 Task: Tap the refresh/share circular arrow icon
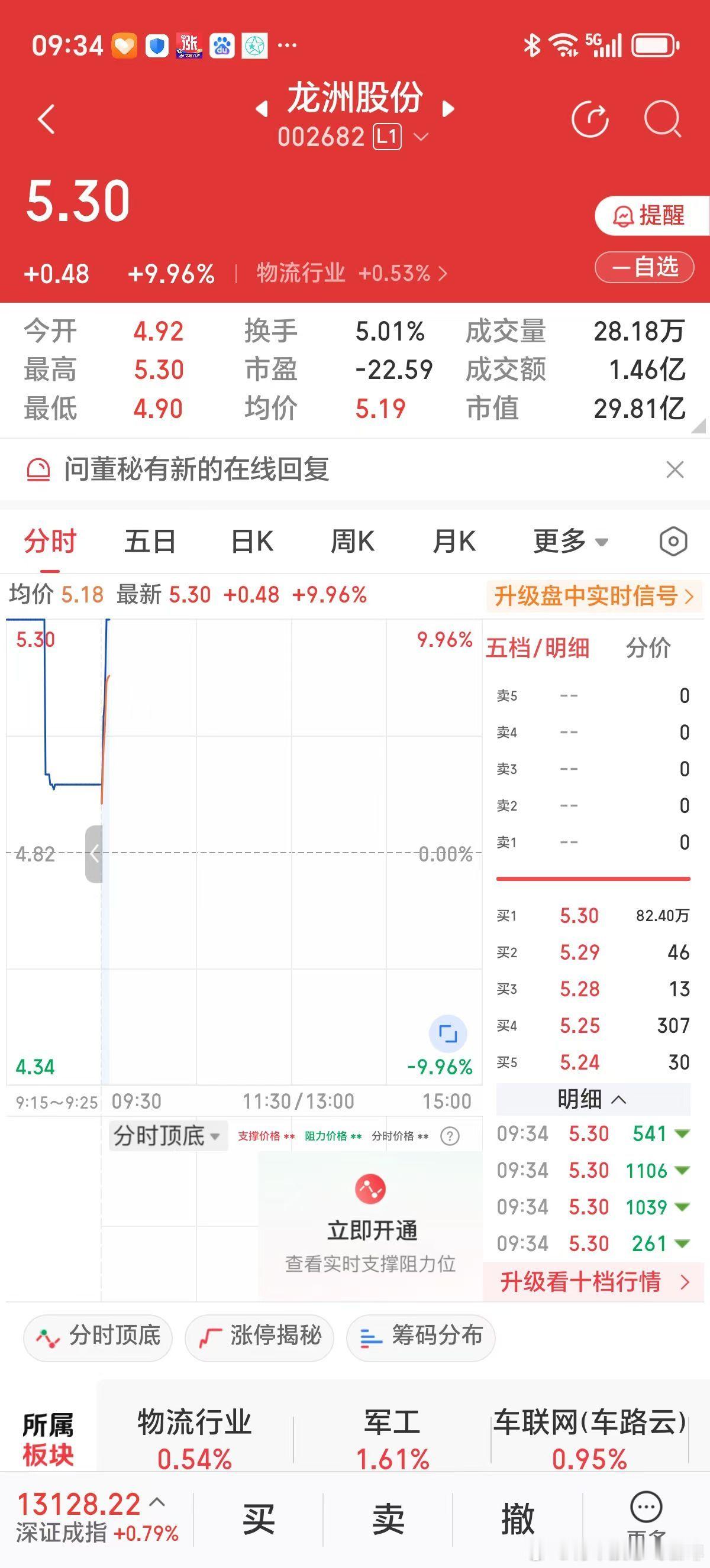point(589,118)
